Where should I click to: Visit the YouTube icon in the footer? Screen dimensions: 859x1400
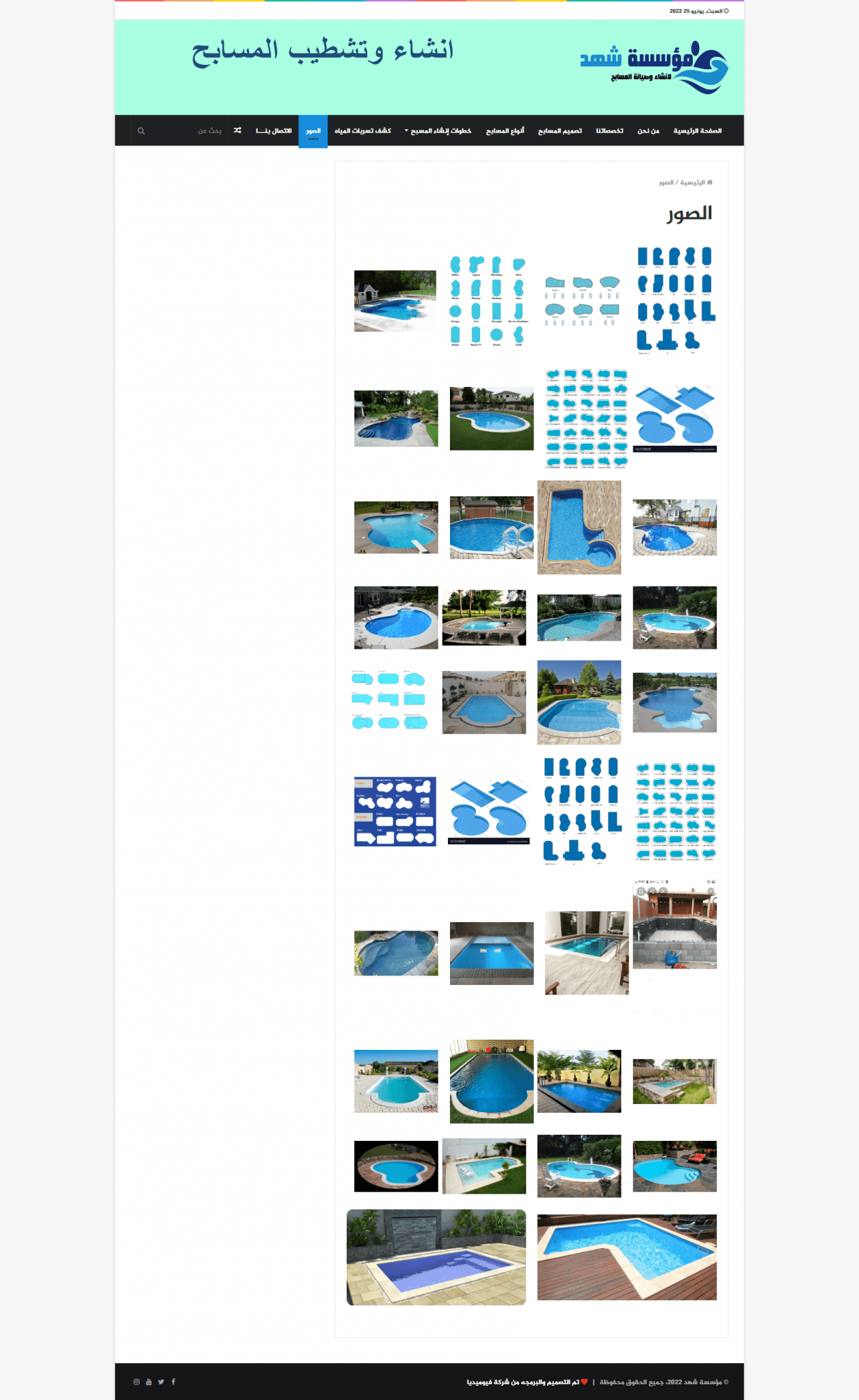pyautogui.click(x=149, y=1382)
